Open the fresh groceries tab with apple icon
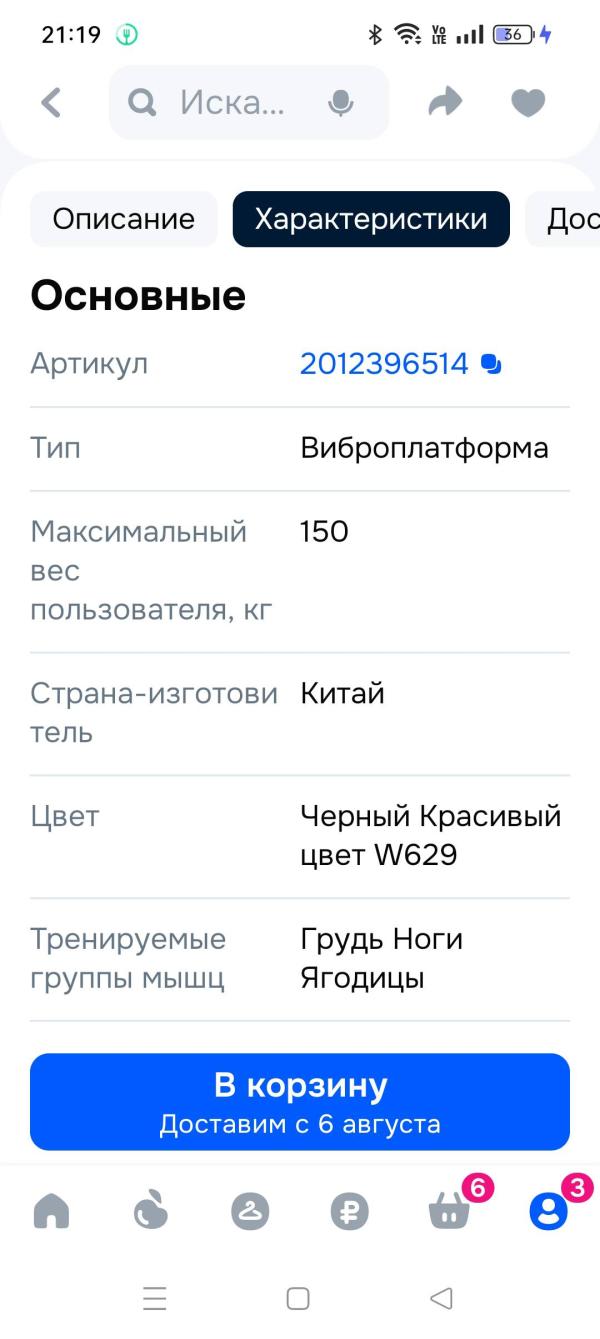 151,1212
